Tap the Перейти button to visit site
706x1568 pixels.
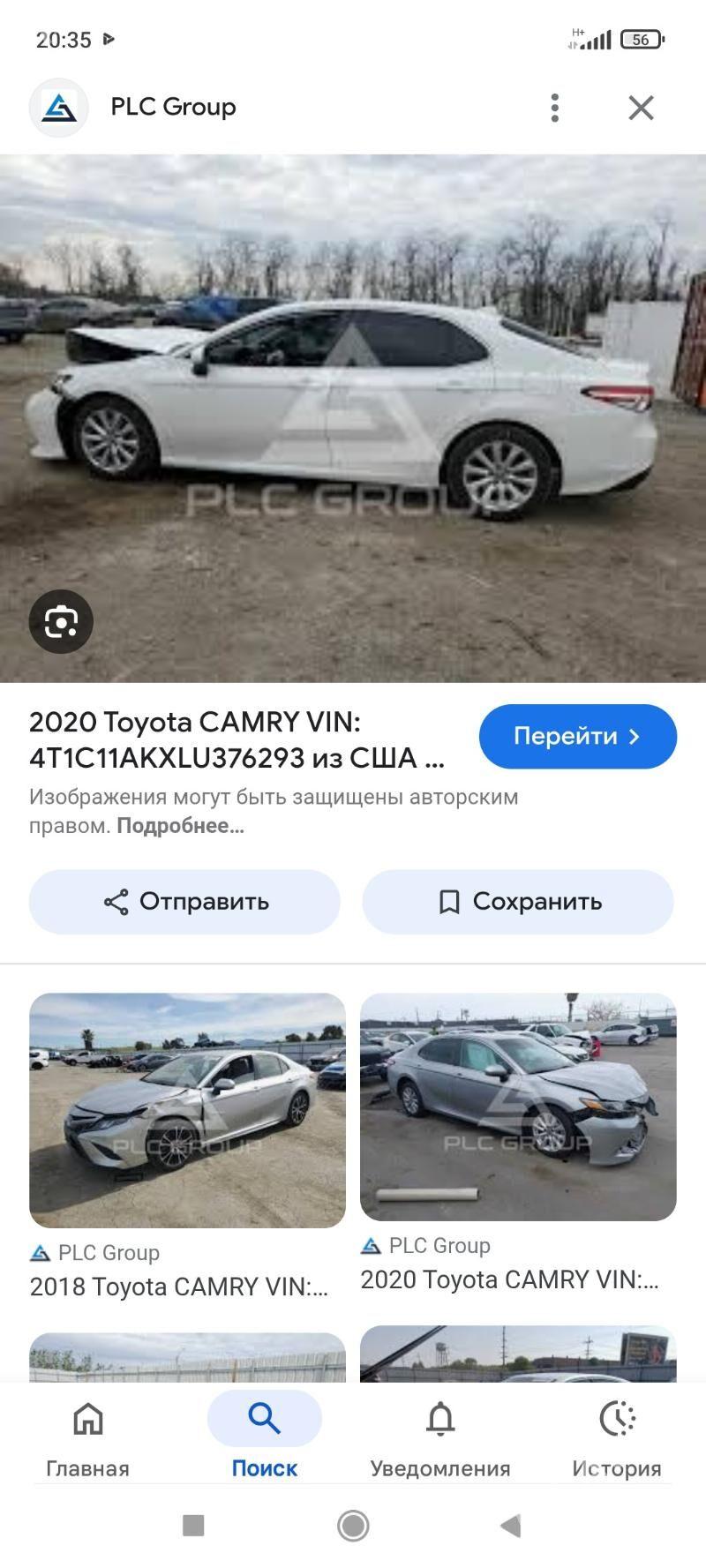pyautogui.click(x=577, y=736)
